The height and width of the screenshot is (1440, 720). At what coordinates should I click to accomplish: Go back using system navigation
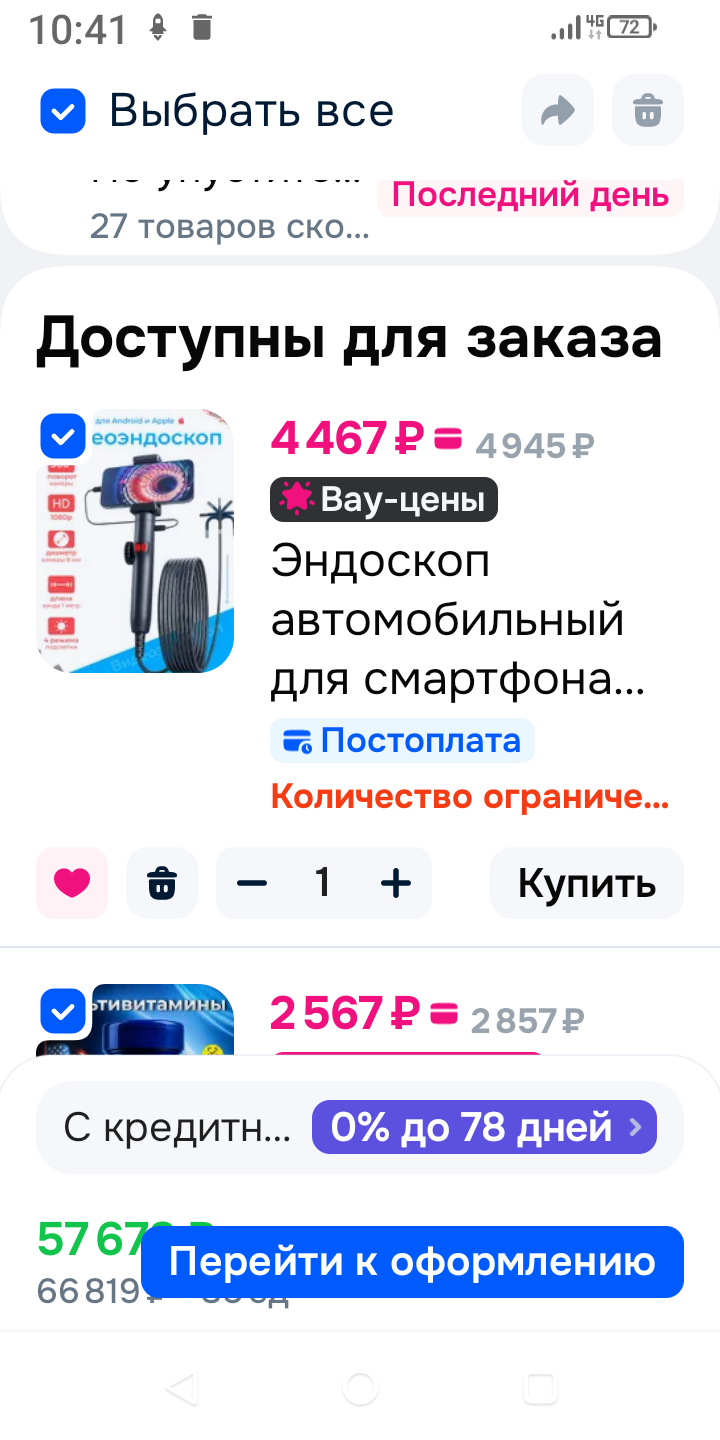point(180,1388)
